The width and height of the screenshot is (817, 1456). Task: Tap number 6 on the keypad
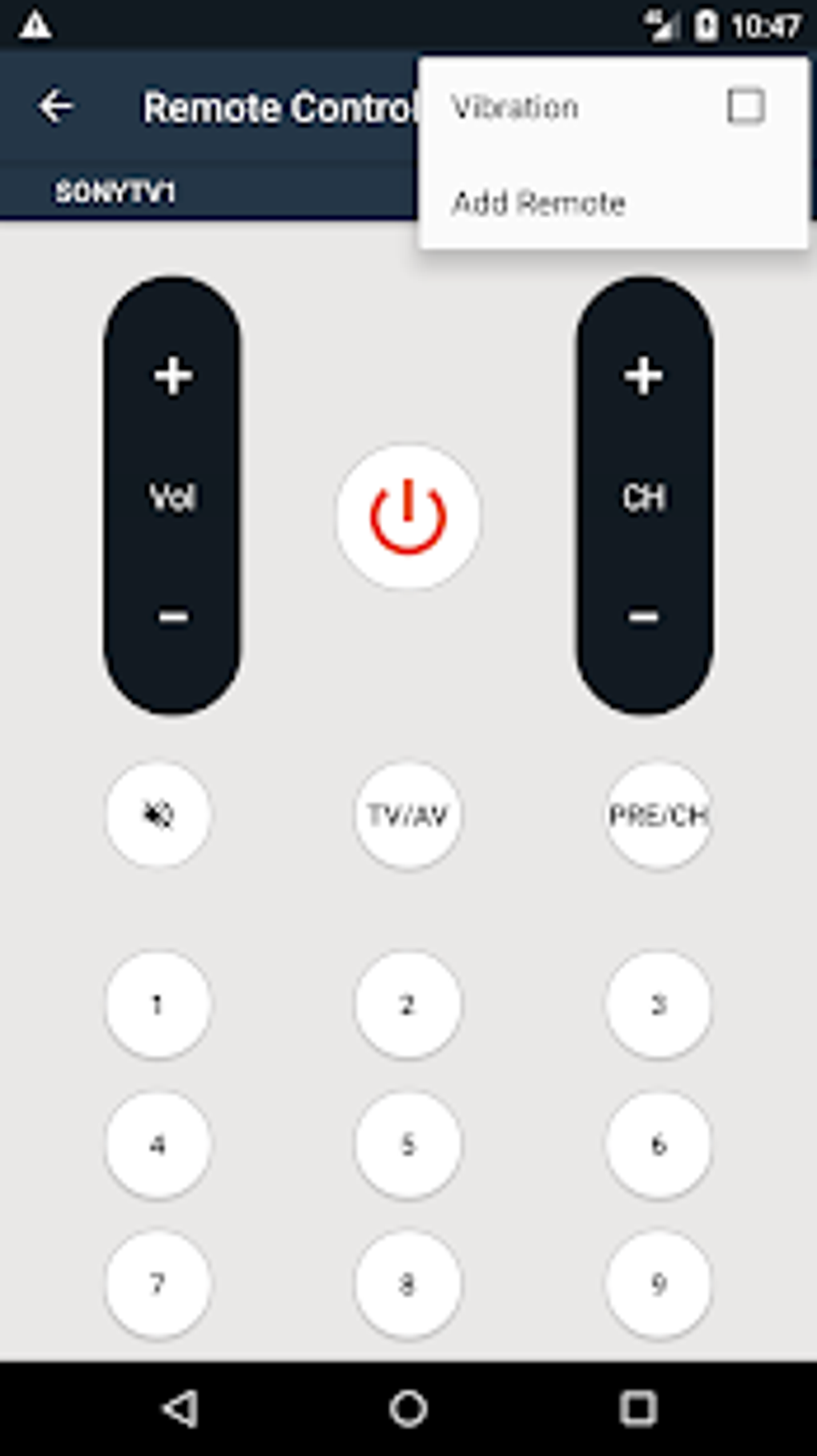(658, 1144)
